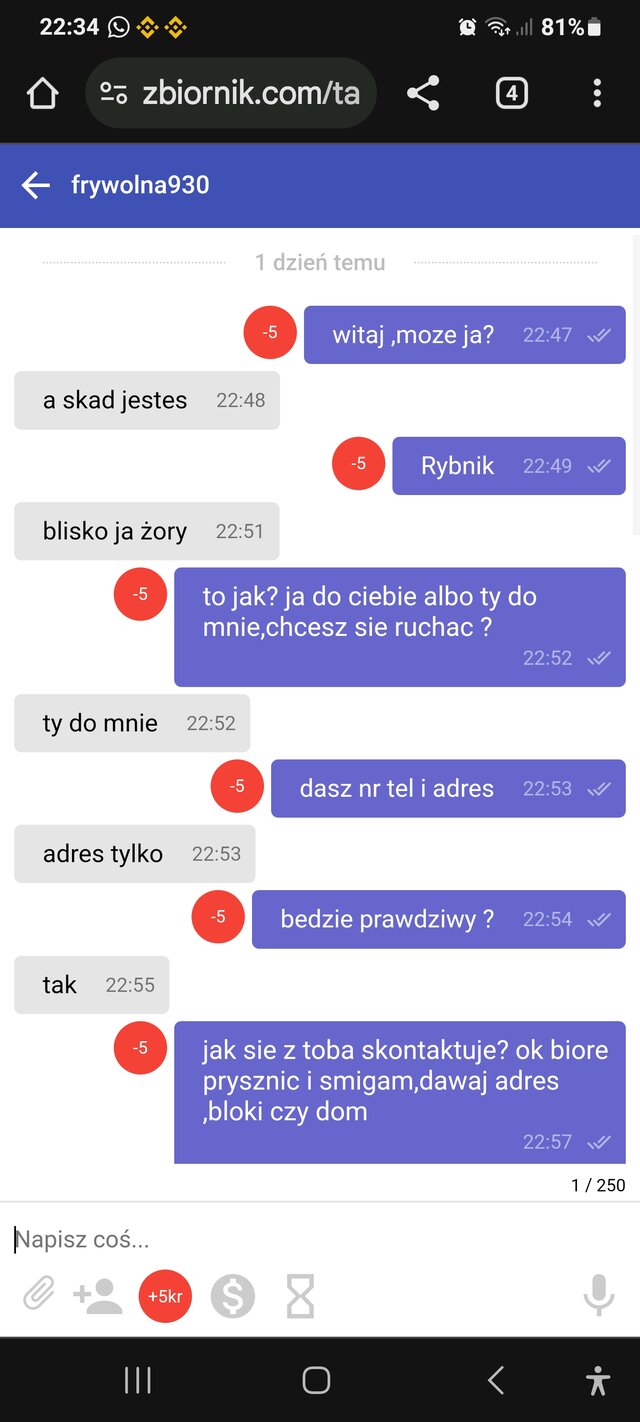Tap the red +5kr button
This screenshot has height=1422, width=640.
(165, 1297)
